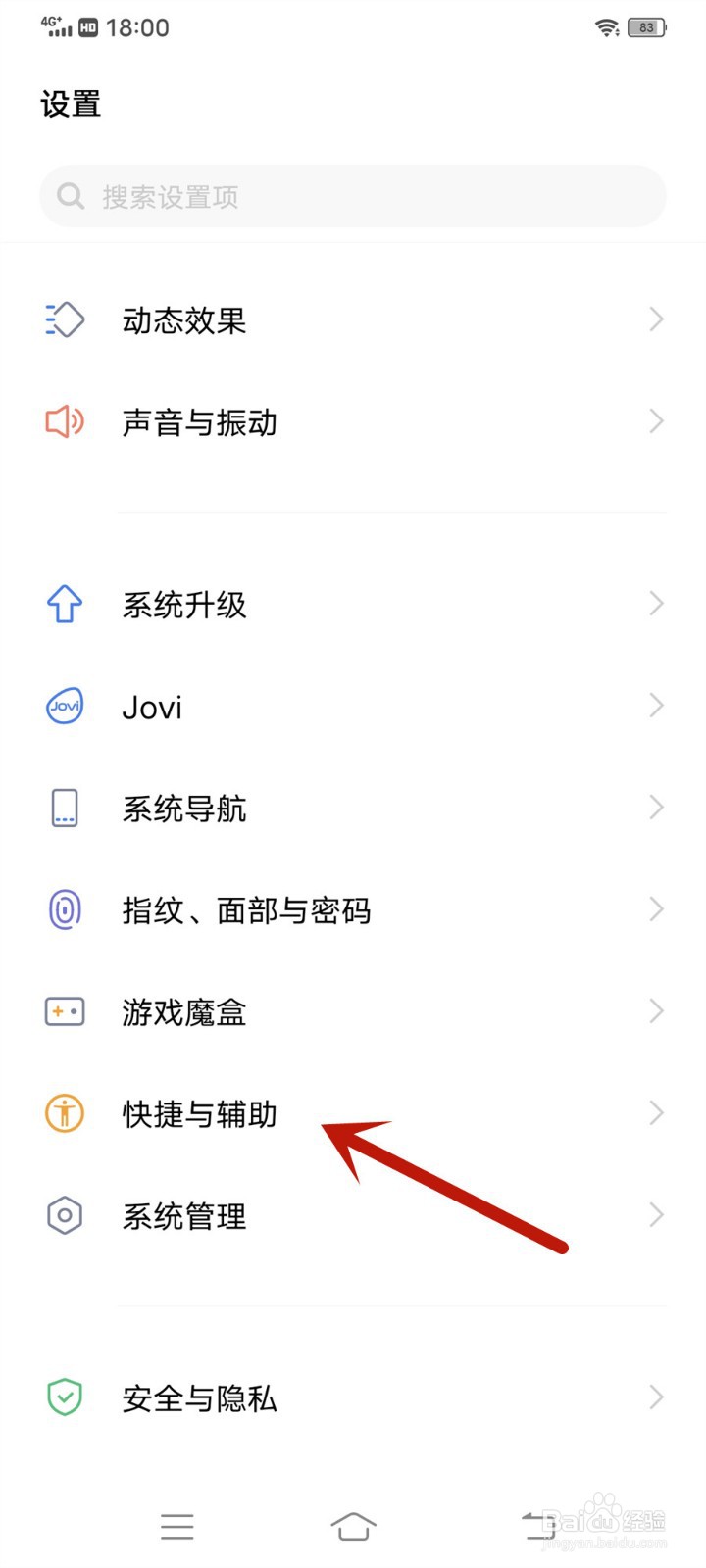Open 快捷与辅助

point(353,1114)
